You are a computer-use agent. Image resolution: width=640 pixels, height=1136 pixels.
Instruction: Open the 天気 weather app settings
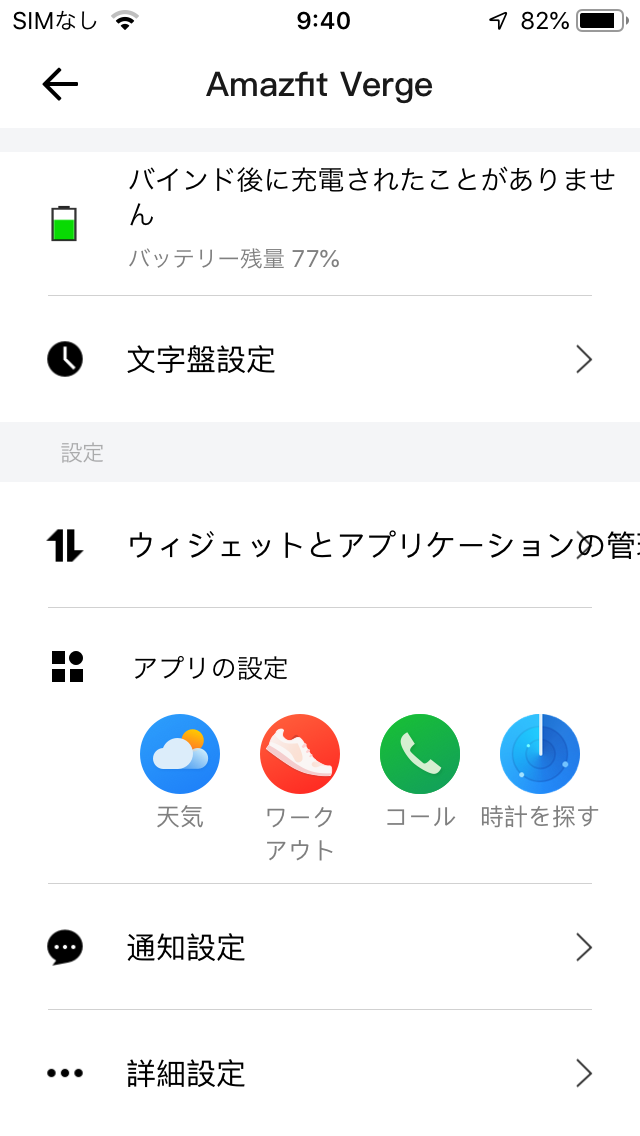(180, 772)
